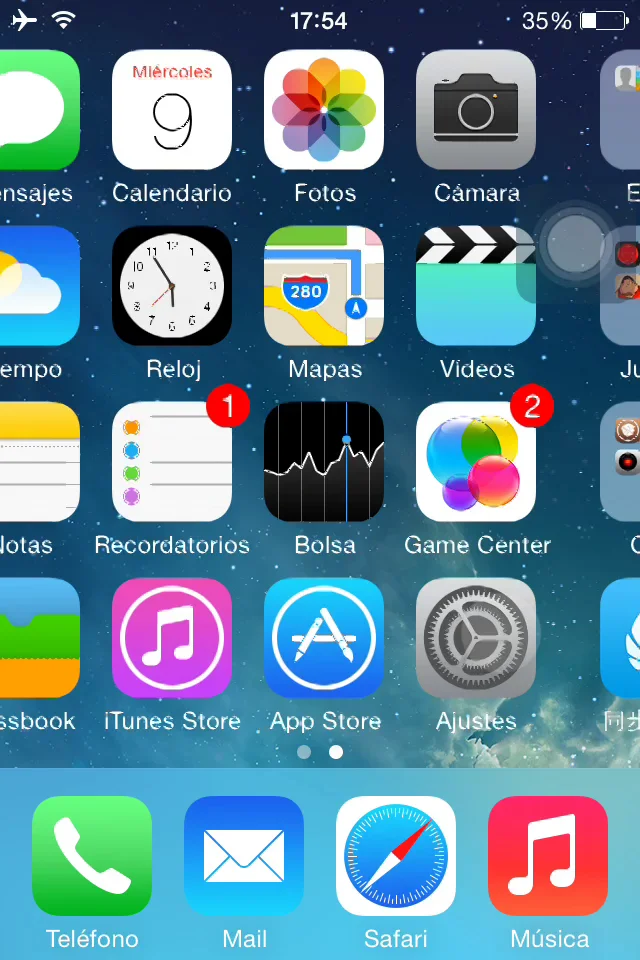Launch the Fotos app

click(x=324, y=110)
